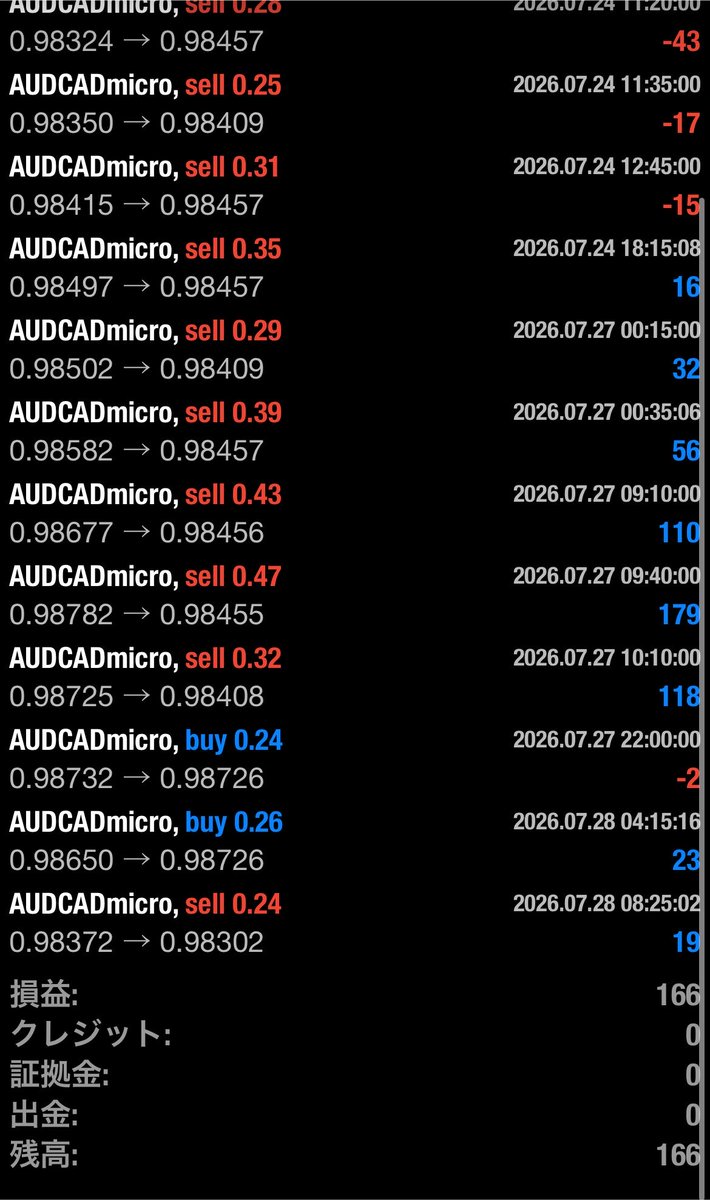Expand the sell 0.47 trade with 179 profit

[x=355, y=597]
